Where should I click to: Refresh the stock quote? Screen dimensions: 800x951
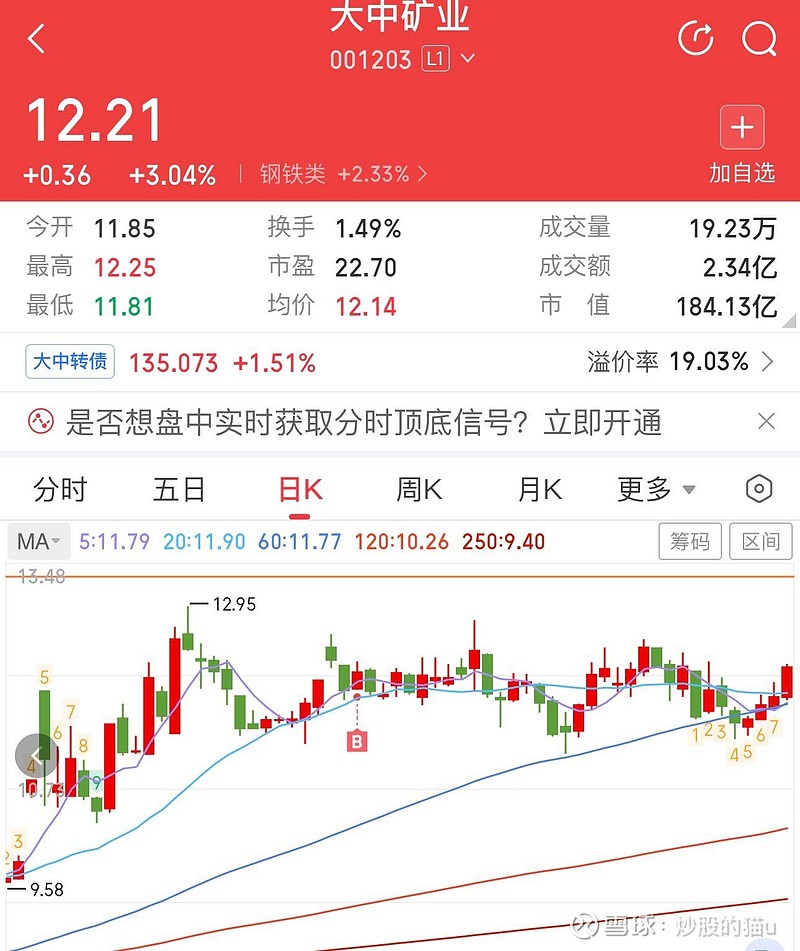[695, 40]
